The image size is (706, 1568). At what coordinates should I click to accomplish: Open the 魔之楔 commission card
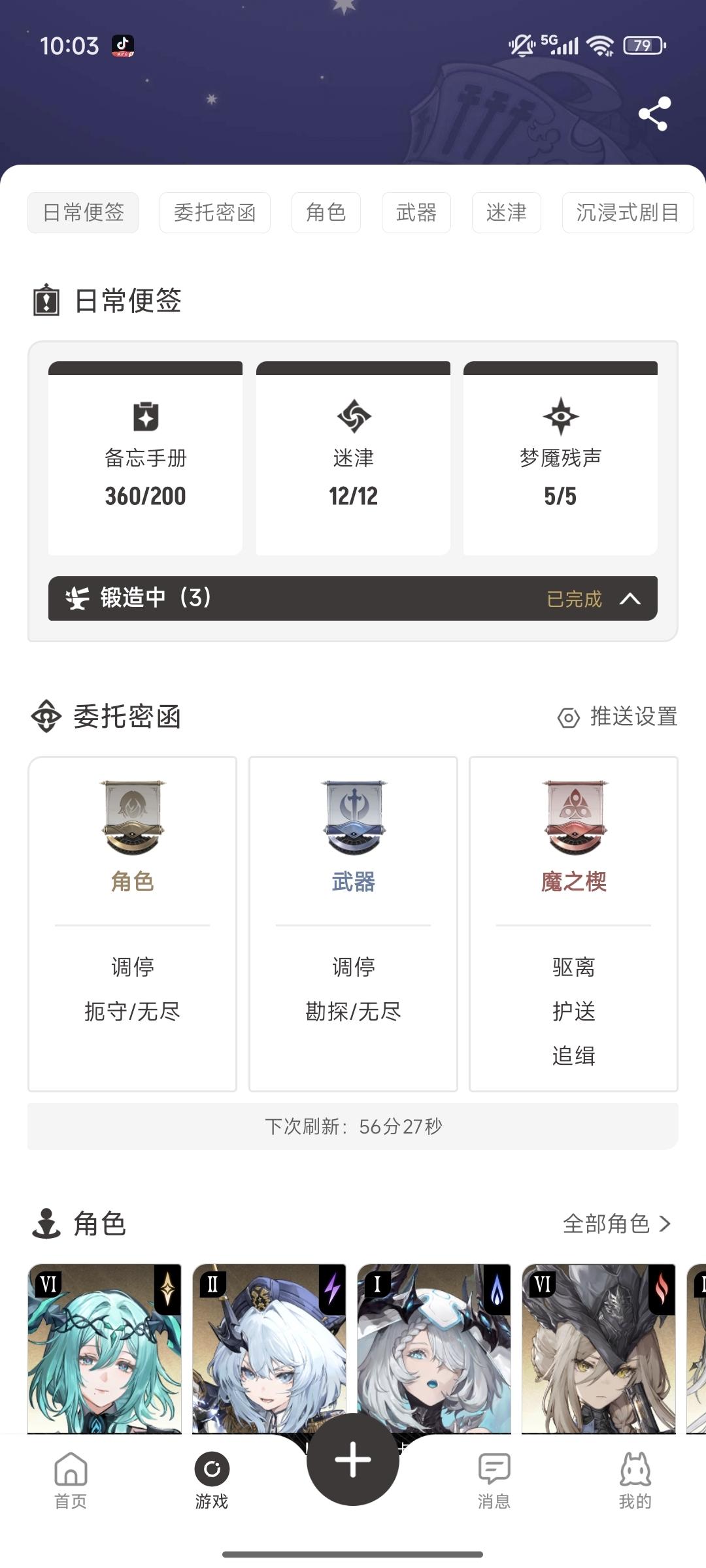pos(573,923)
